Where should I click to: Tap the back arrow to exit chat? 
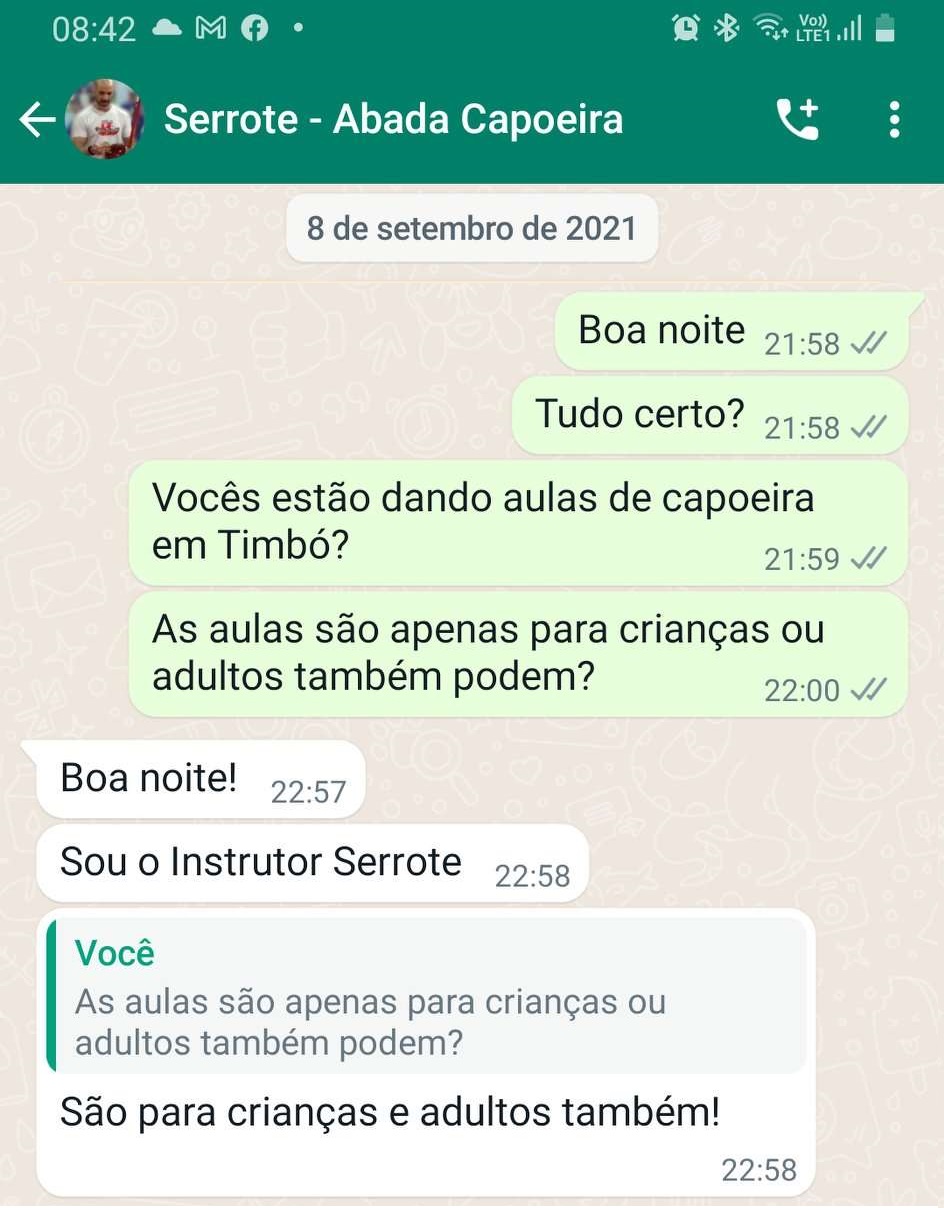tap(37, 119)
